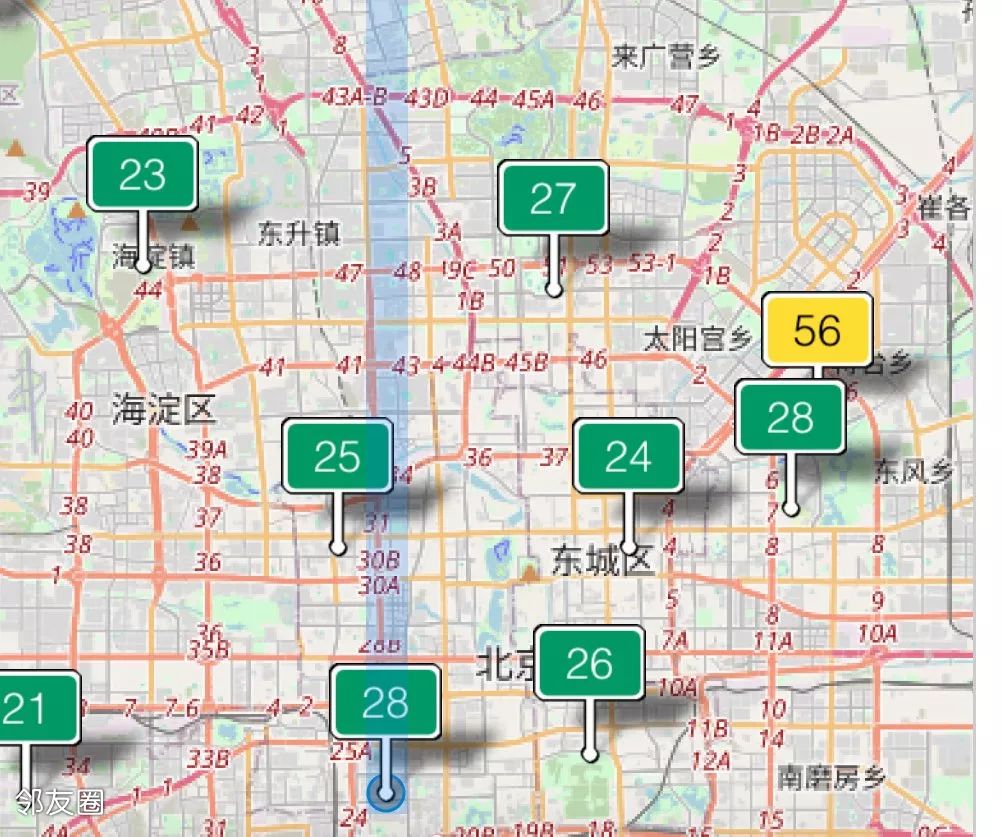Tap the 28 marker above the blue dot
The image size is (1002, 837).
pos(386,702)
